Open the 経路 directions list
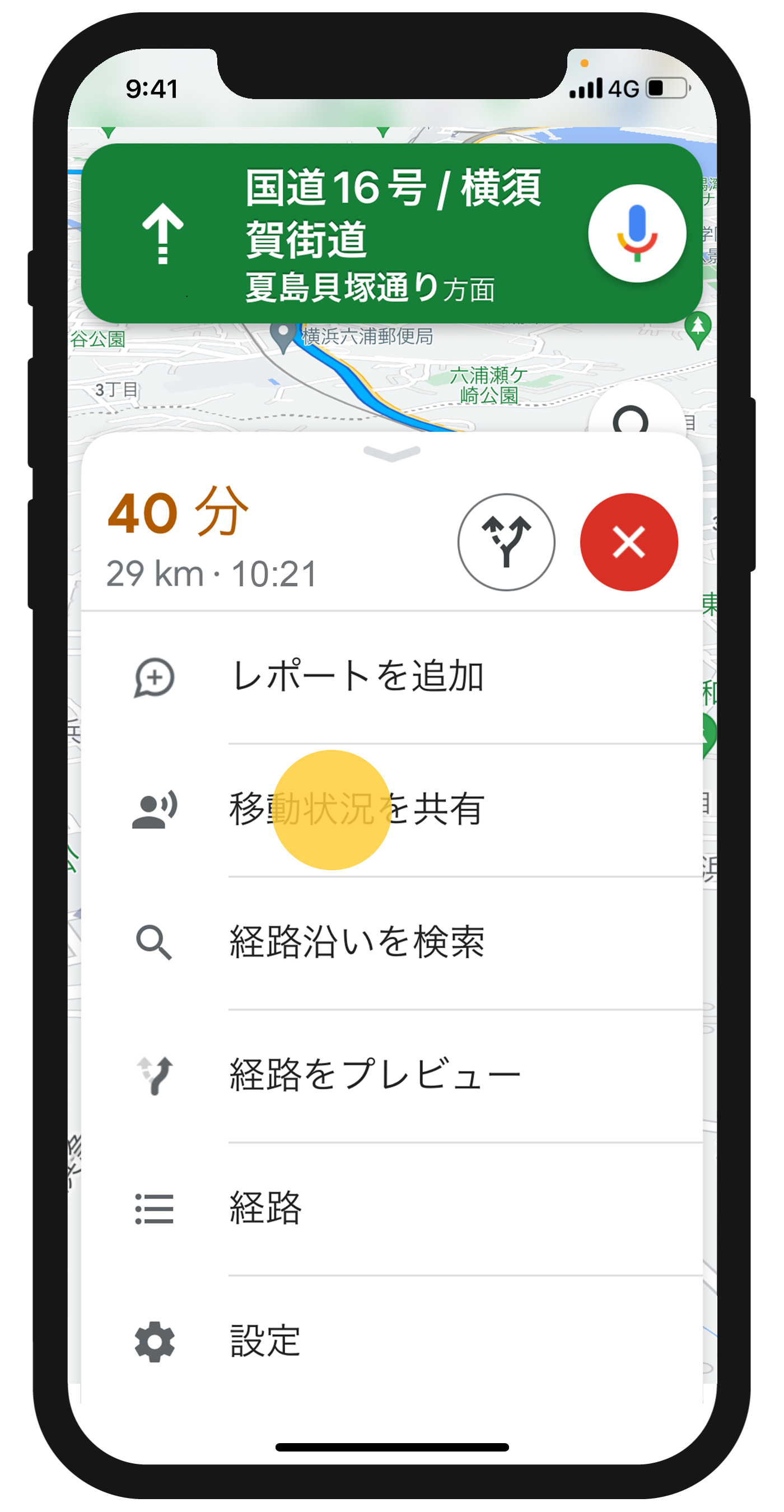 (x=267, y=1208)
